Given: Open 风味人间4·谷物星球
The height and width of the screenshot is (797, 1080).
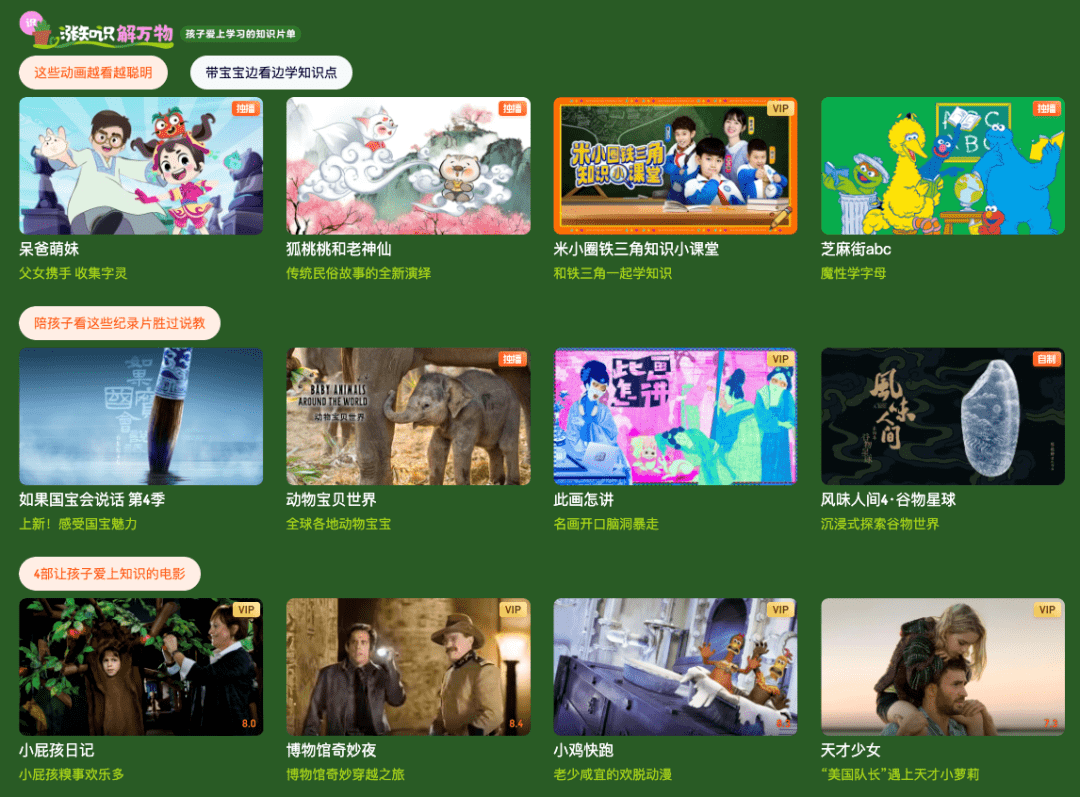Looking at the screenshot, I should (x=942, y=416).
